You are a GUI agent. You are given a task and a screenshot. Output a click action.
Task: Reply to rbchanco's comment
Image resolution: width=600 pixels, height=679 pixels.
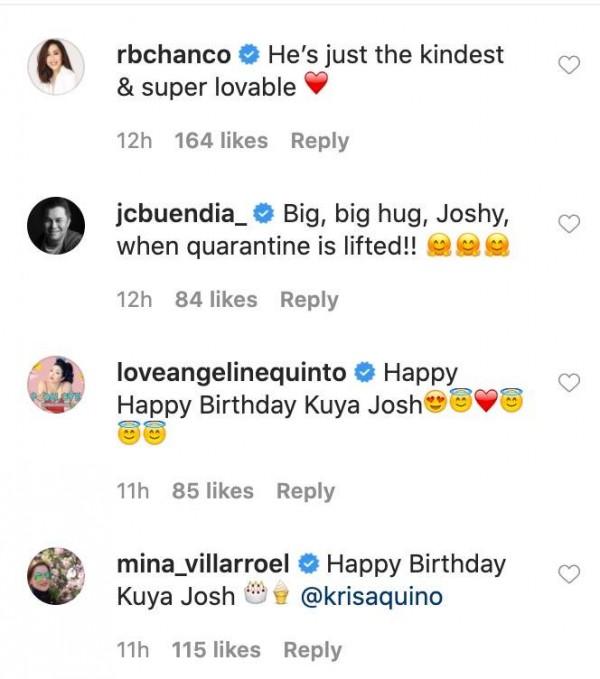coord(319,141)
